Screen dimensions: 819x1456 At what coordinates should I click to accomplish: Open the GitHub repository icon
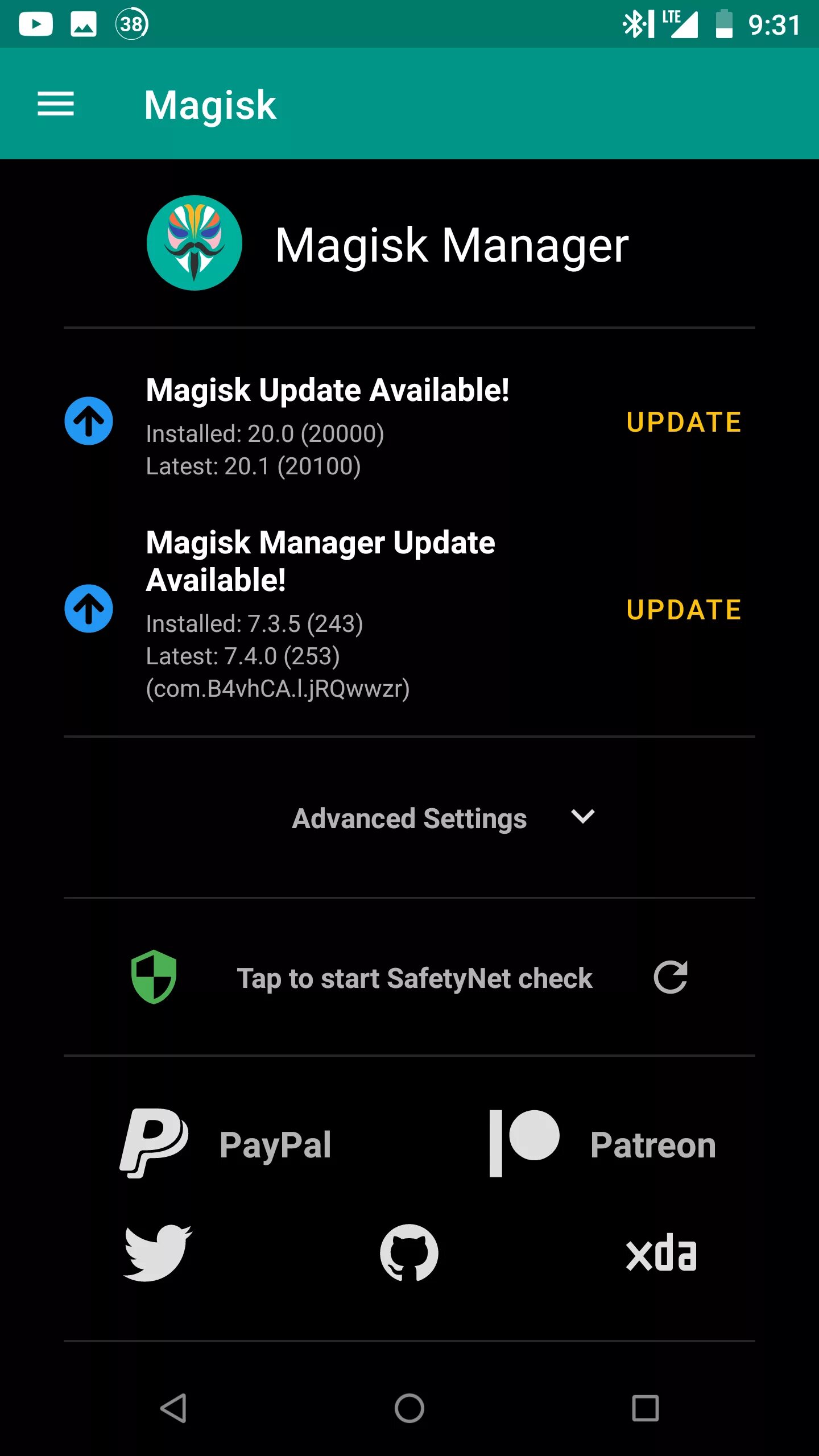click(x=409, y=1253)
